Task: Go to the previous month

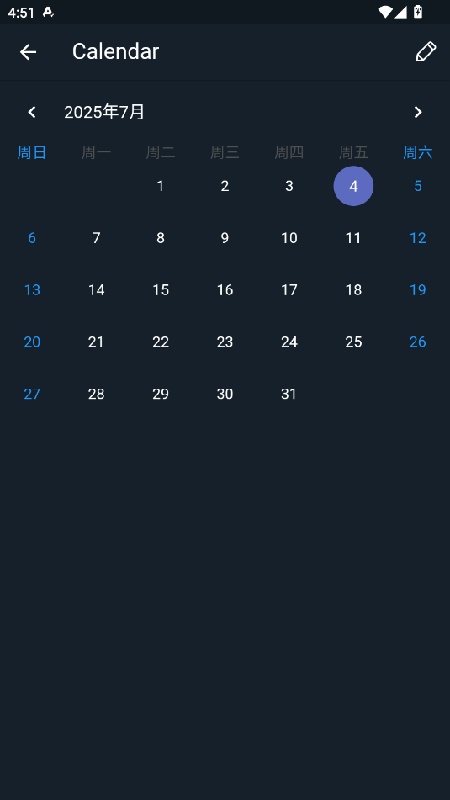Action: 32,112
